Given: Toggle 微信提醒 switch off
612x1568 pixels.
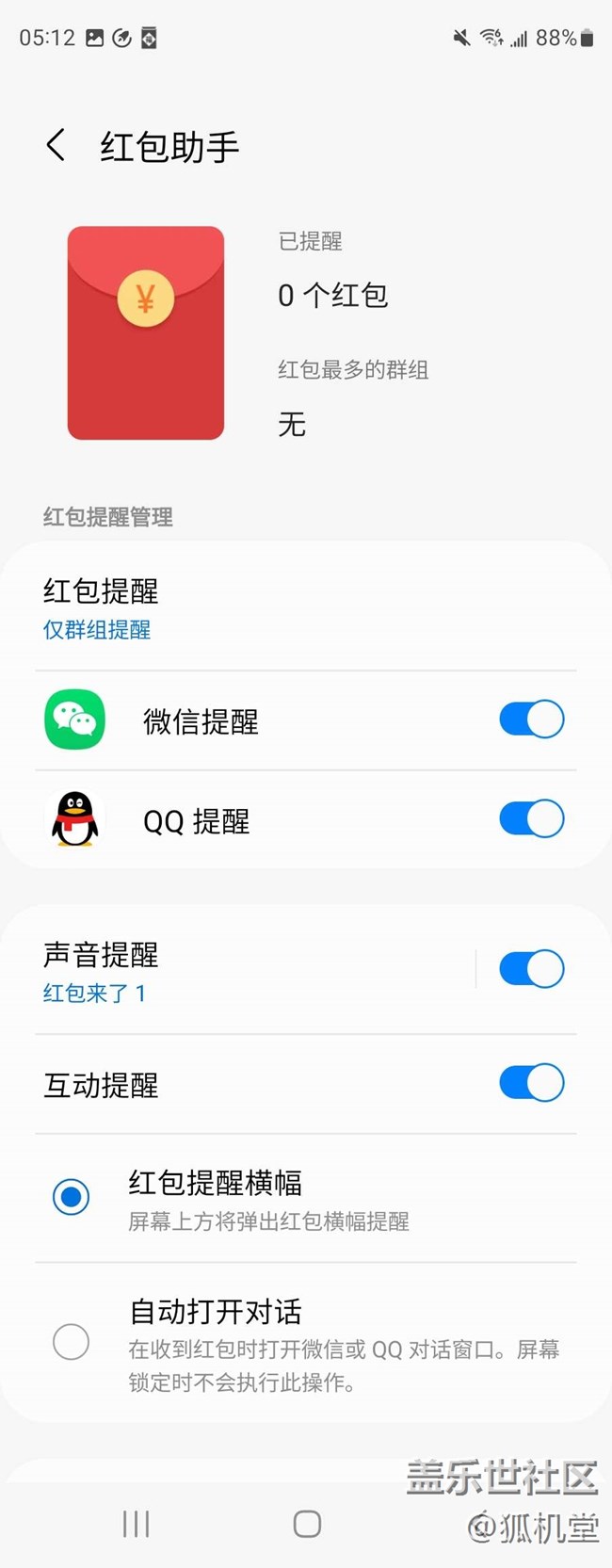Looking at the screenshot, I should pyautogui.click(x=531, y=719).
